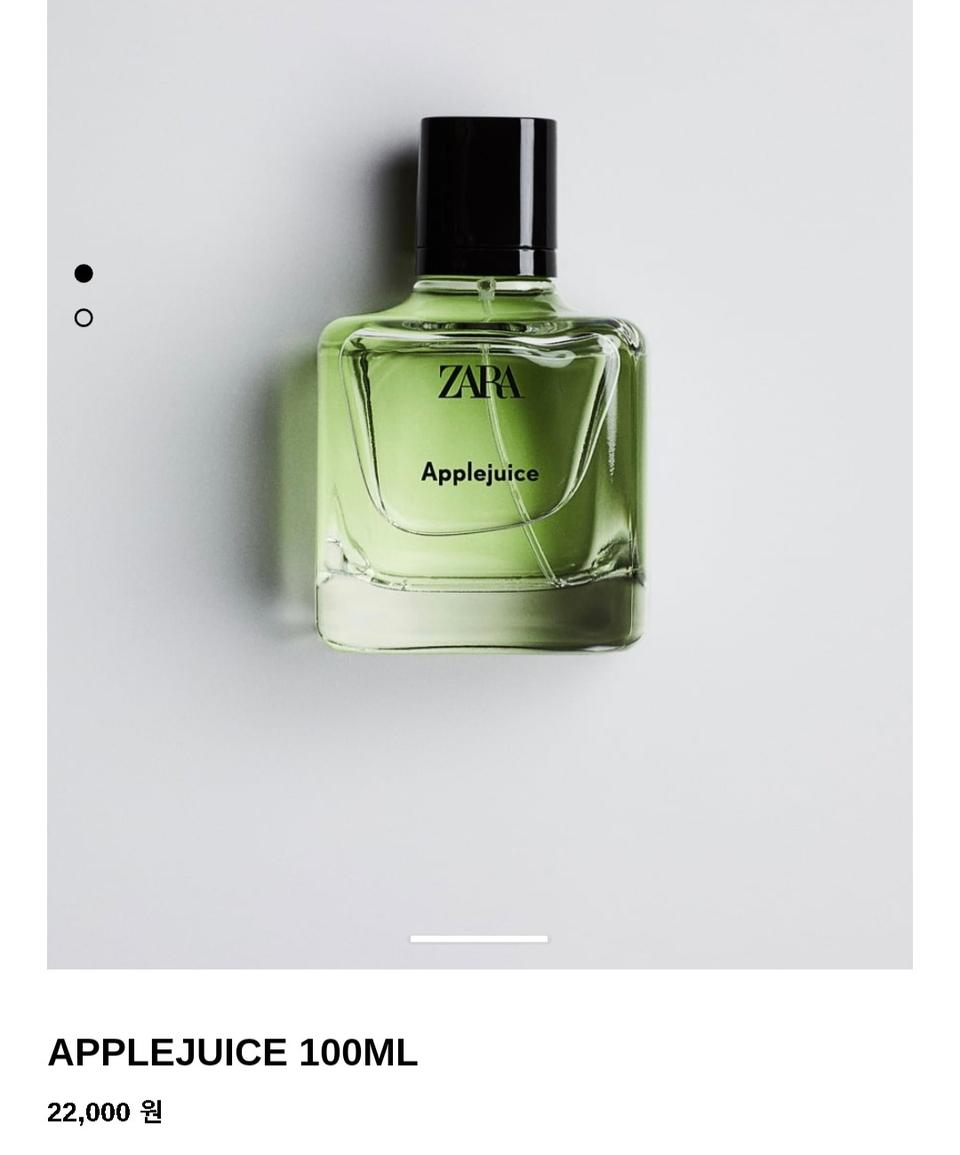This screenshot has width=960, height=1155.
Task: Select the first filled image indicator dot
Action: coord(84,273)
